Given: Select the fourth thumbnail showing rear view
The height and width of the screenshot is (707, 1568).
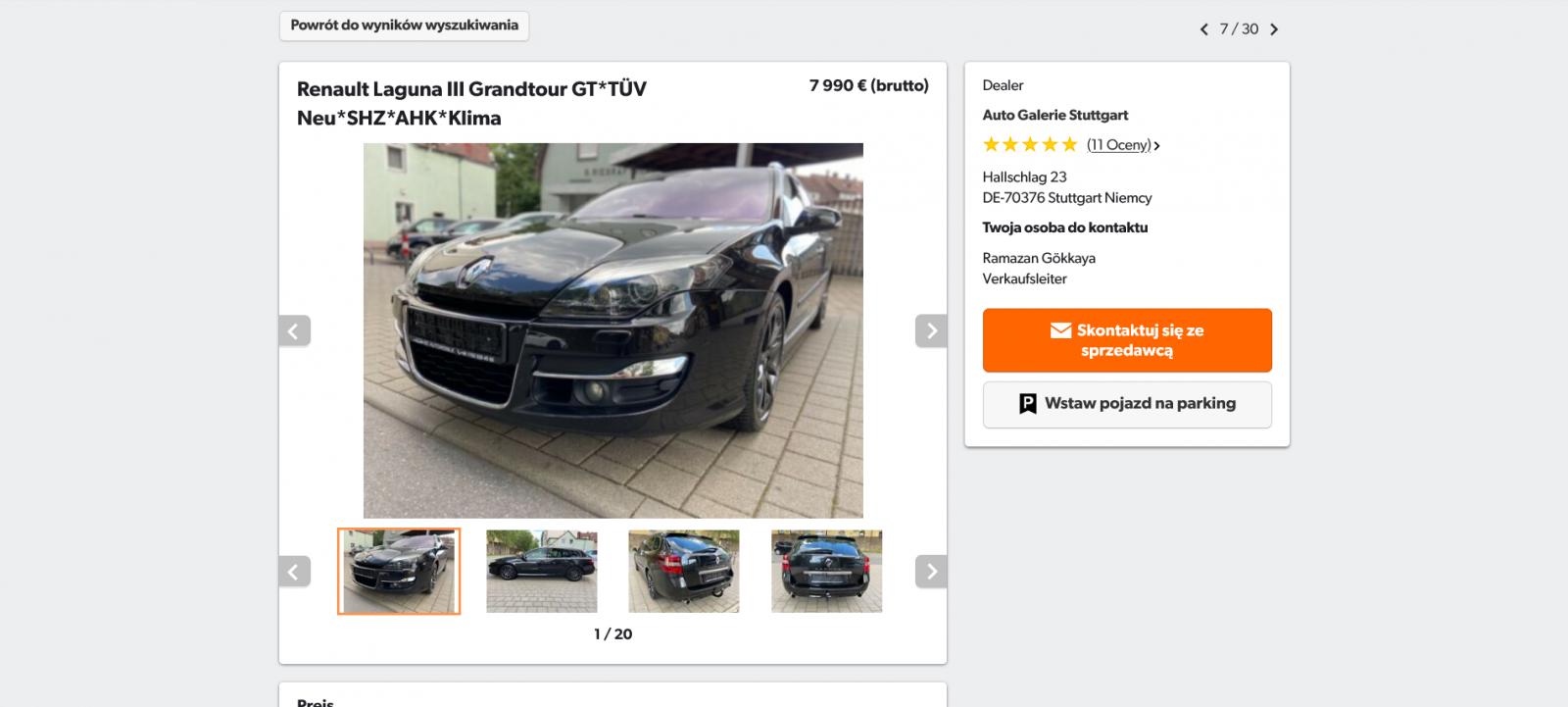Looking at the screenshot, I should [826, 572].
